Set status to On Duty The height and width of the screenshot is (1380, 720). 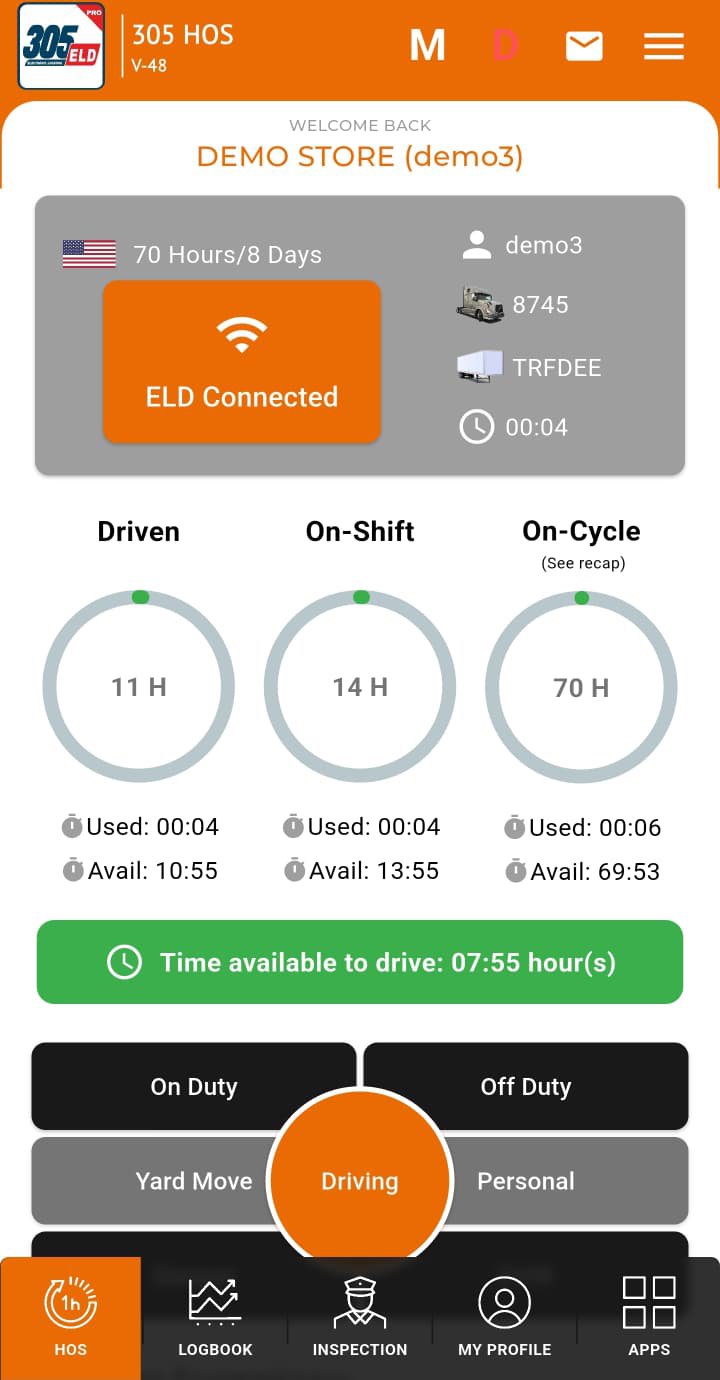194,1087
